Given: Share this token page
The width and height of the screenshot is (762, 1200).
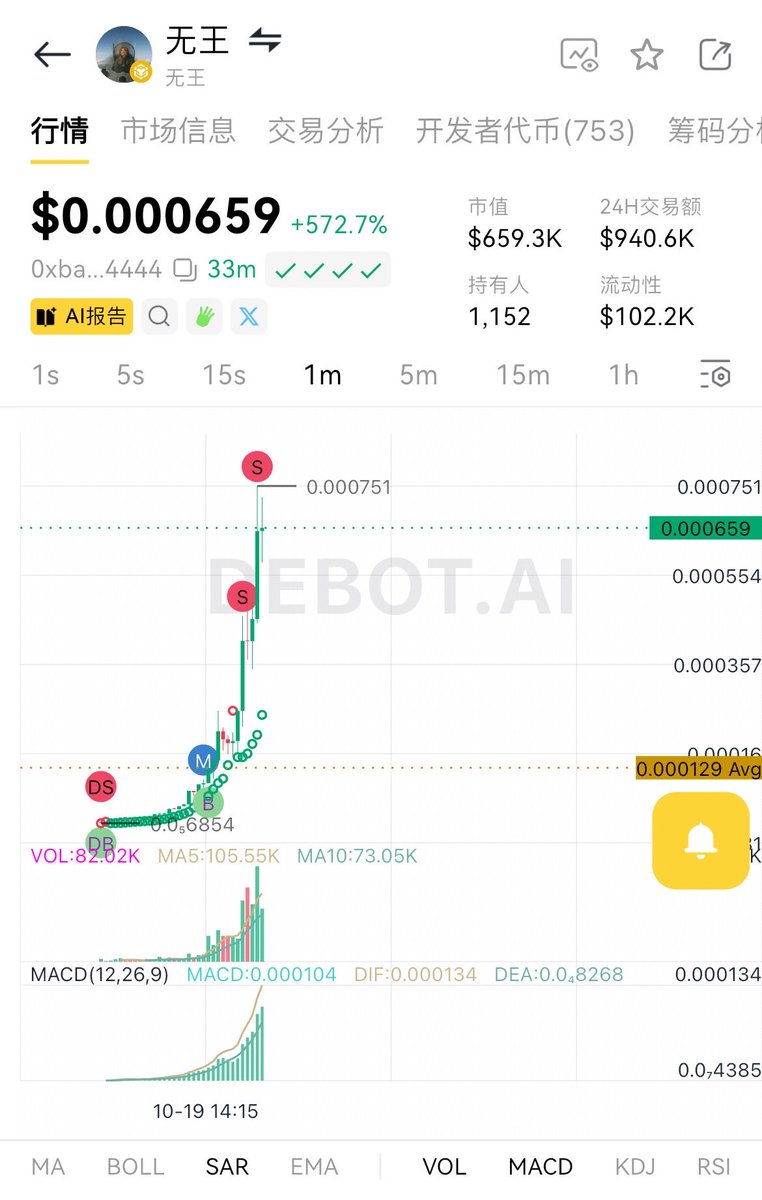Looking at the screenshot, I should 715,55.
